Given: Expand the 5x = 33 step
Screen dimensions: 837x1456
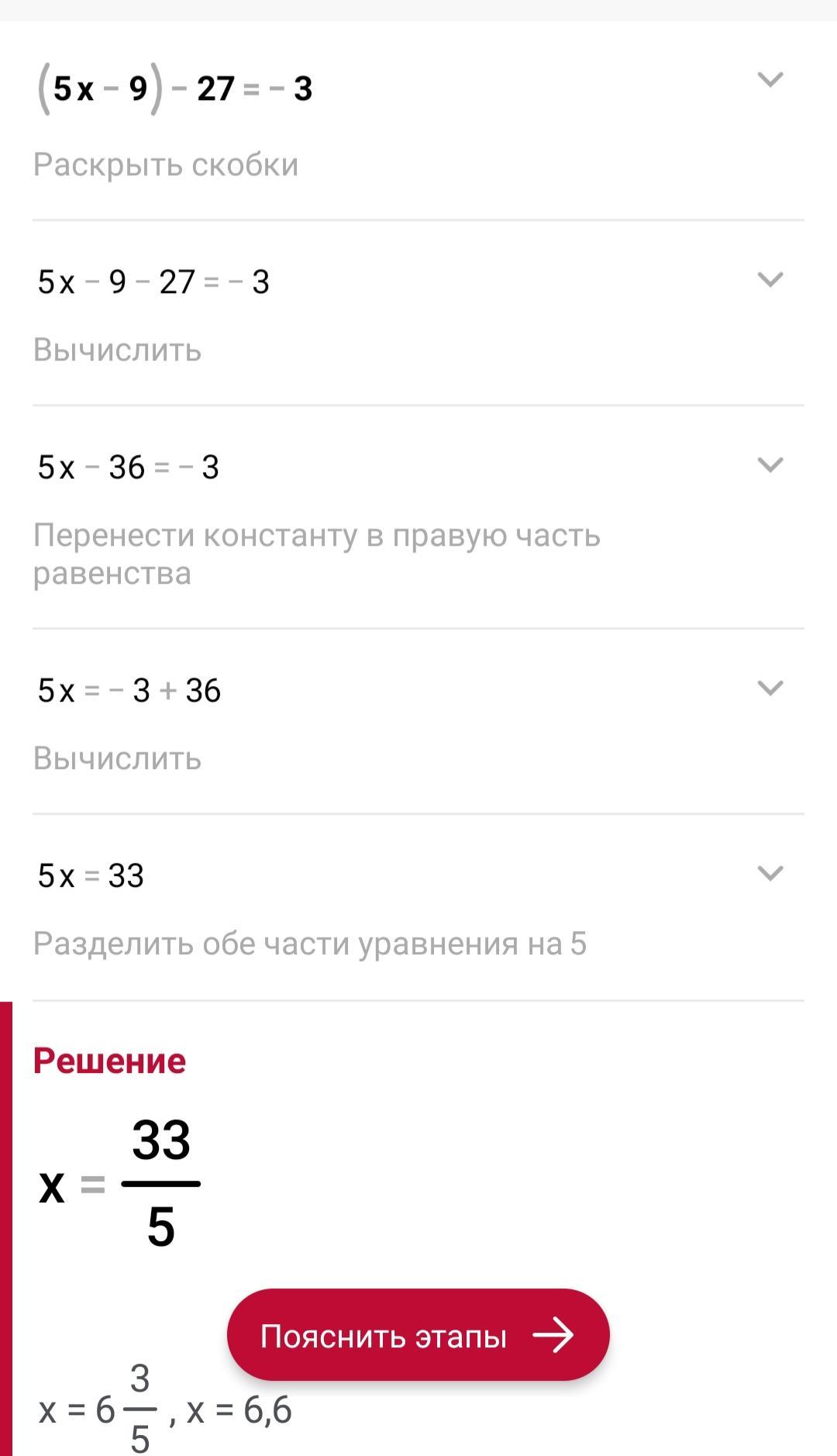Looking at the screenshot, I should pos(770,874).
